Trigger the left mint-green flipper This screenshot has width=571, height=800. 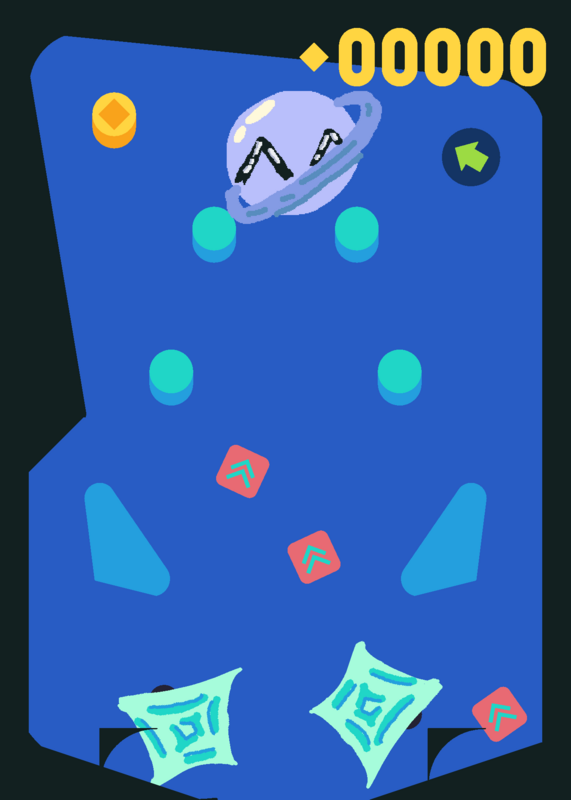click(181, 725)
